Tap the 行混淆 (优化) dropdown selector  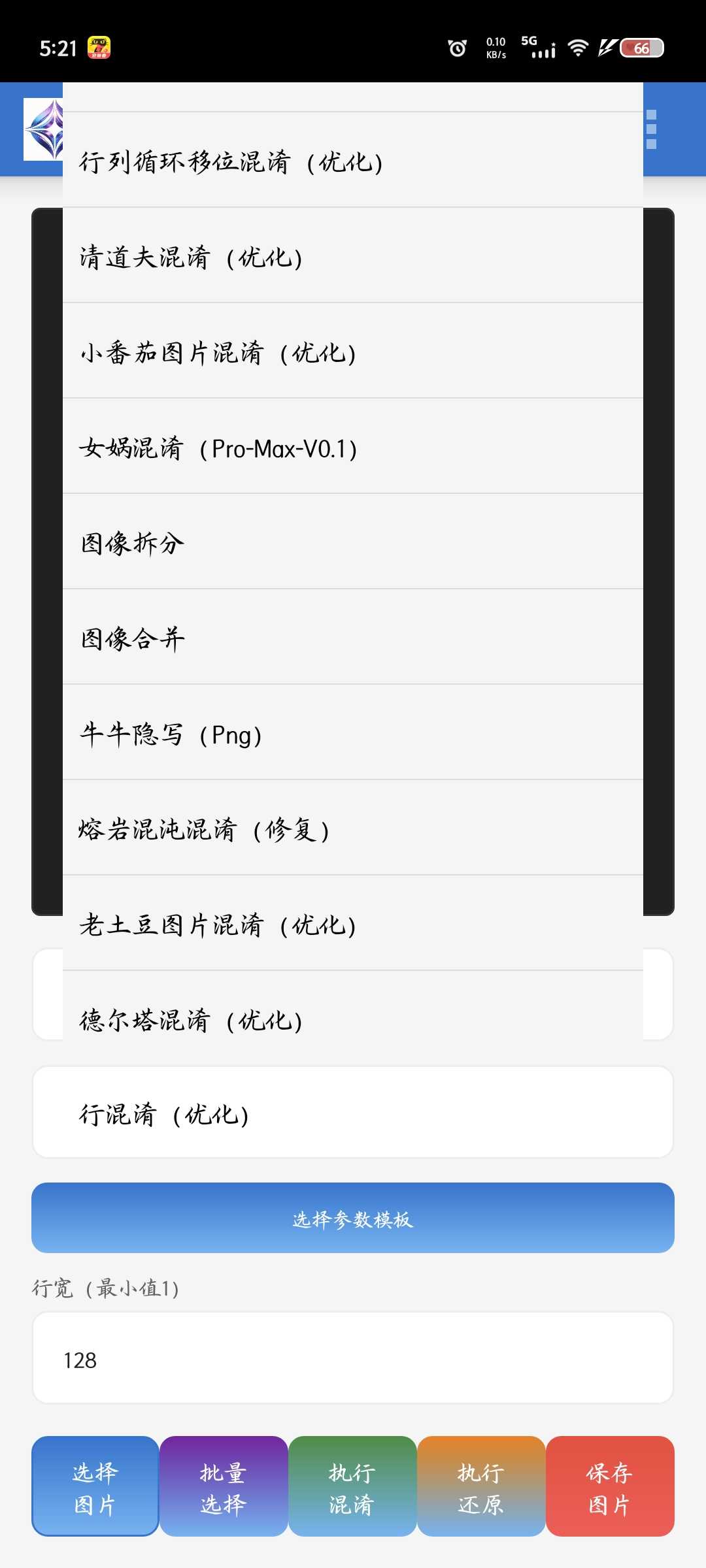(x=353, y=1113)
